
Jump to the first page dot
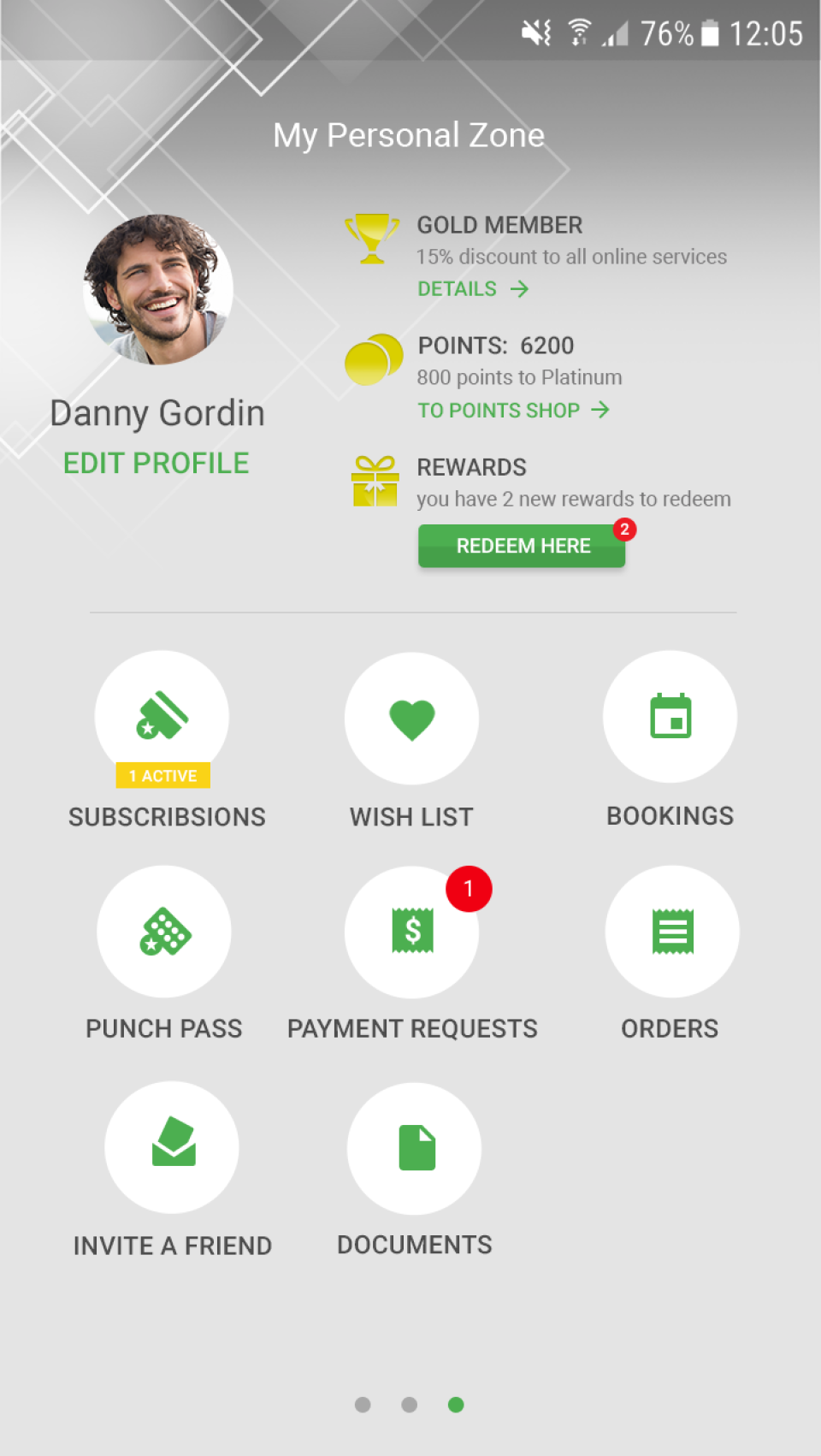(x=363, y=1405)
